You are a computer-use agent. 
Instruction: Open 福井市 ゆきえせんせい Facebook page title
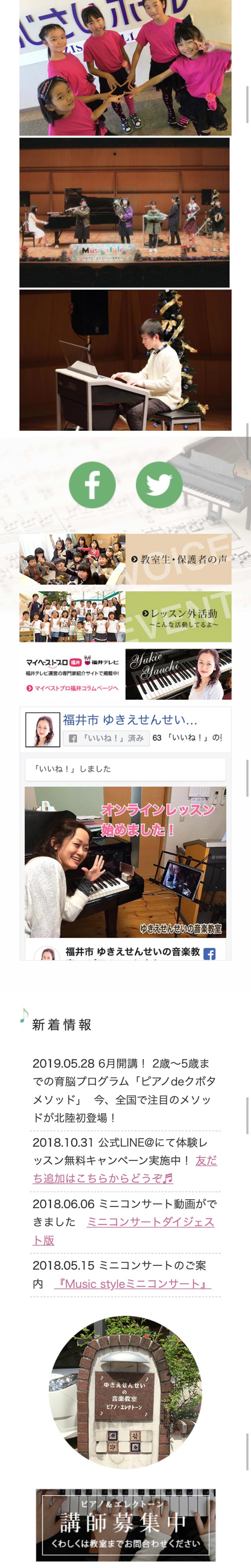130,719
